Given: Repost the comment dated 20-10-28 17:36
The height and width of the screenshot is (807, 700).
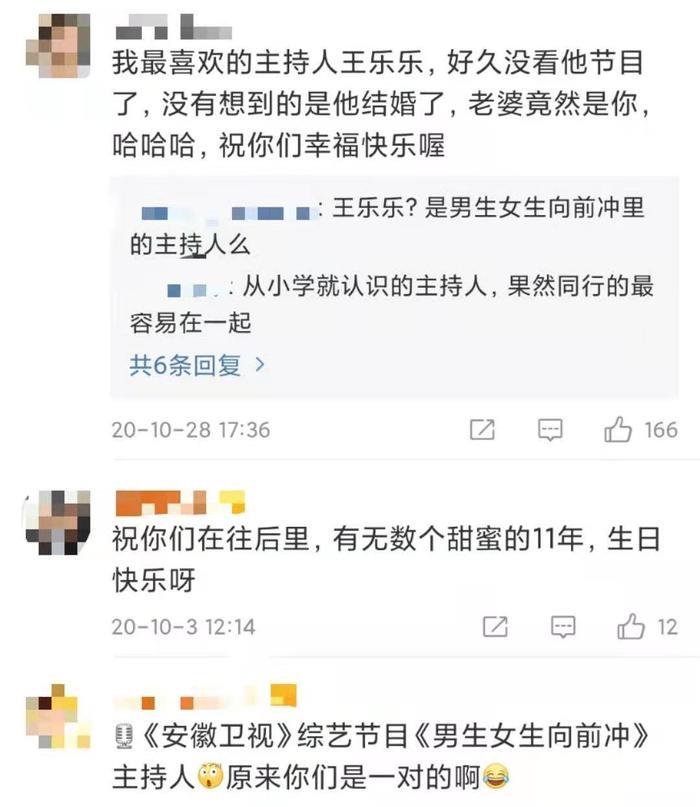Looking at the screenshot, I should (x=482, y=430).
